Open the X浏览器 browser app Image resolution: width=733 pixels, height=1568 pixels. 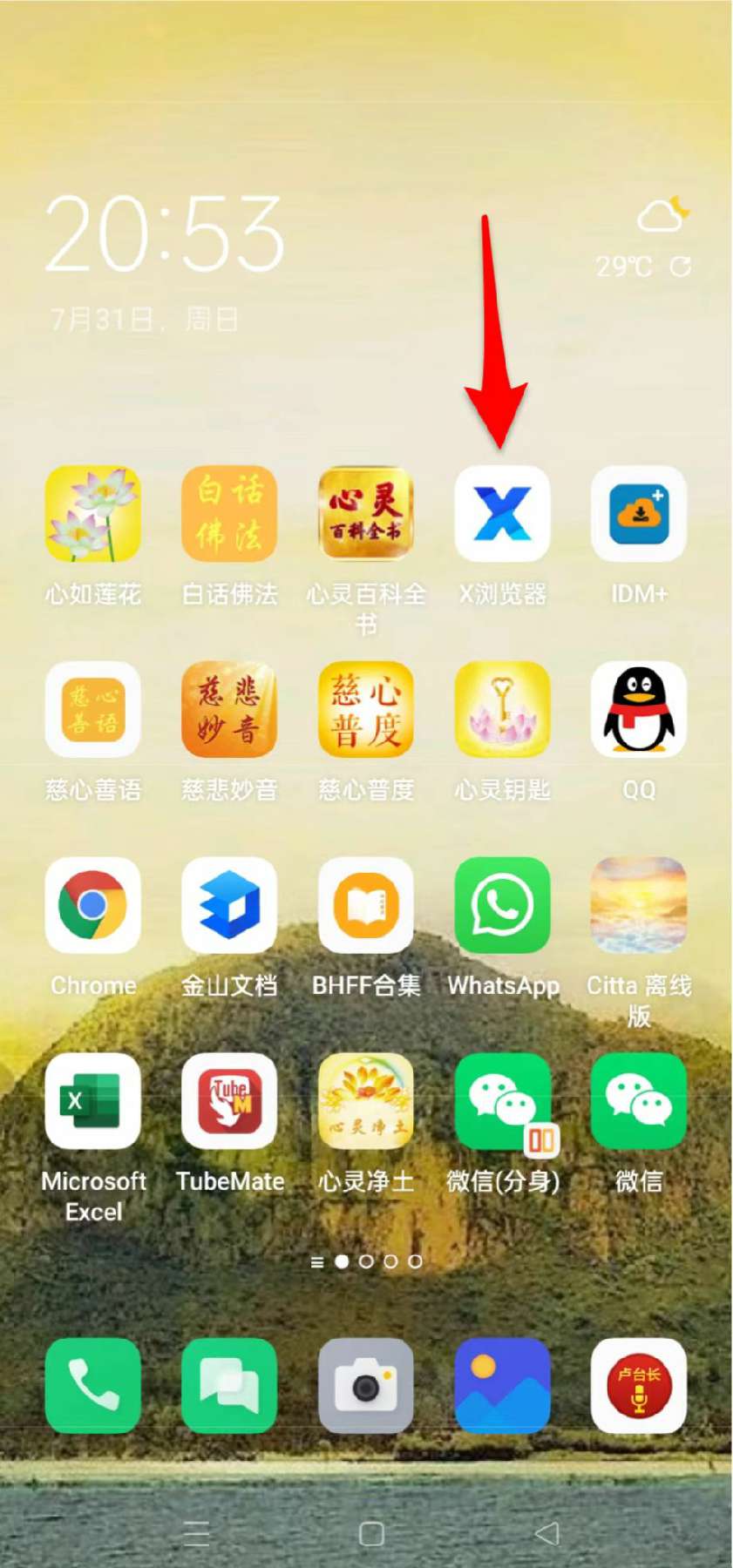point(502,514)
